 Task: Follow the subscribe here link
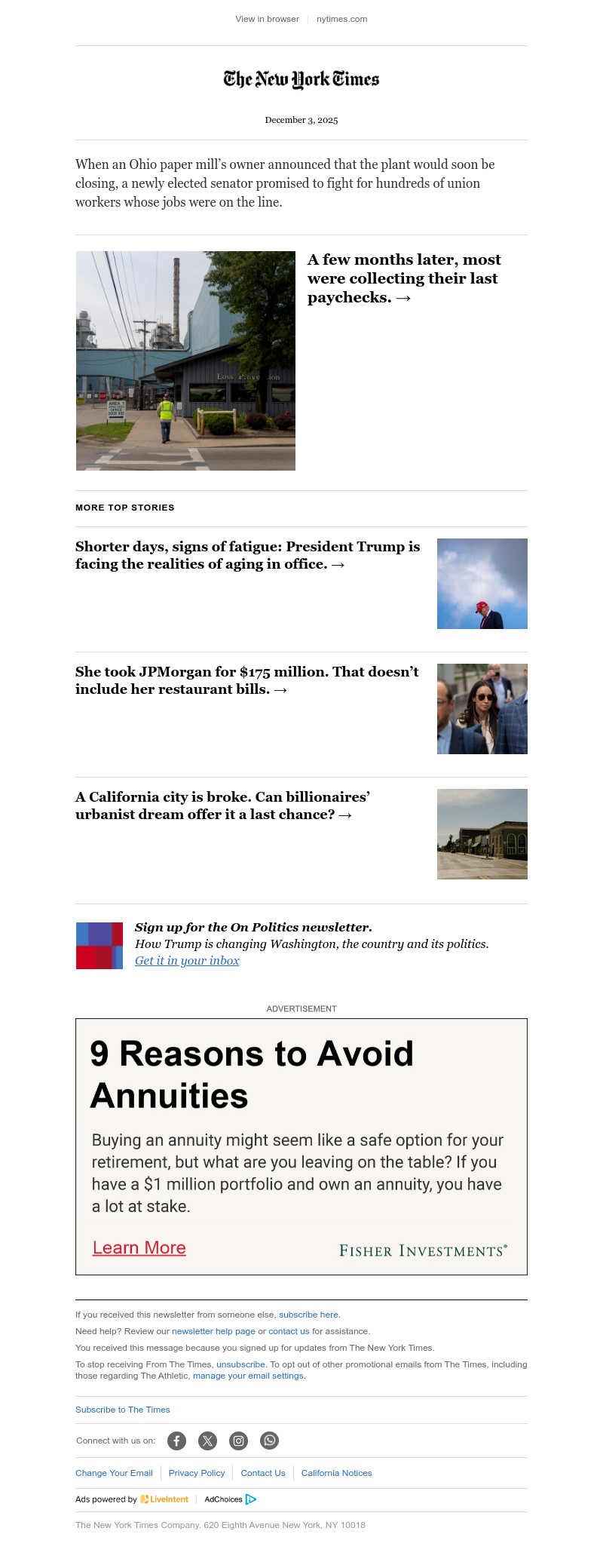pyautogui.click(x=308, y=1315)
